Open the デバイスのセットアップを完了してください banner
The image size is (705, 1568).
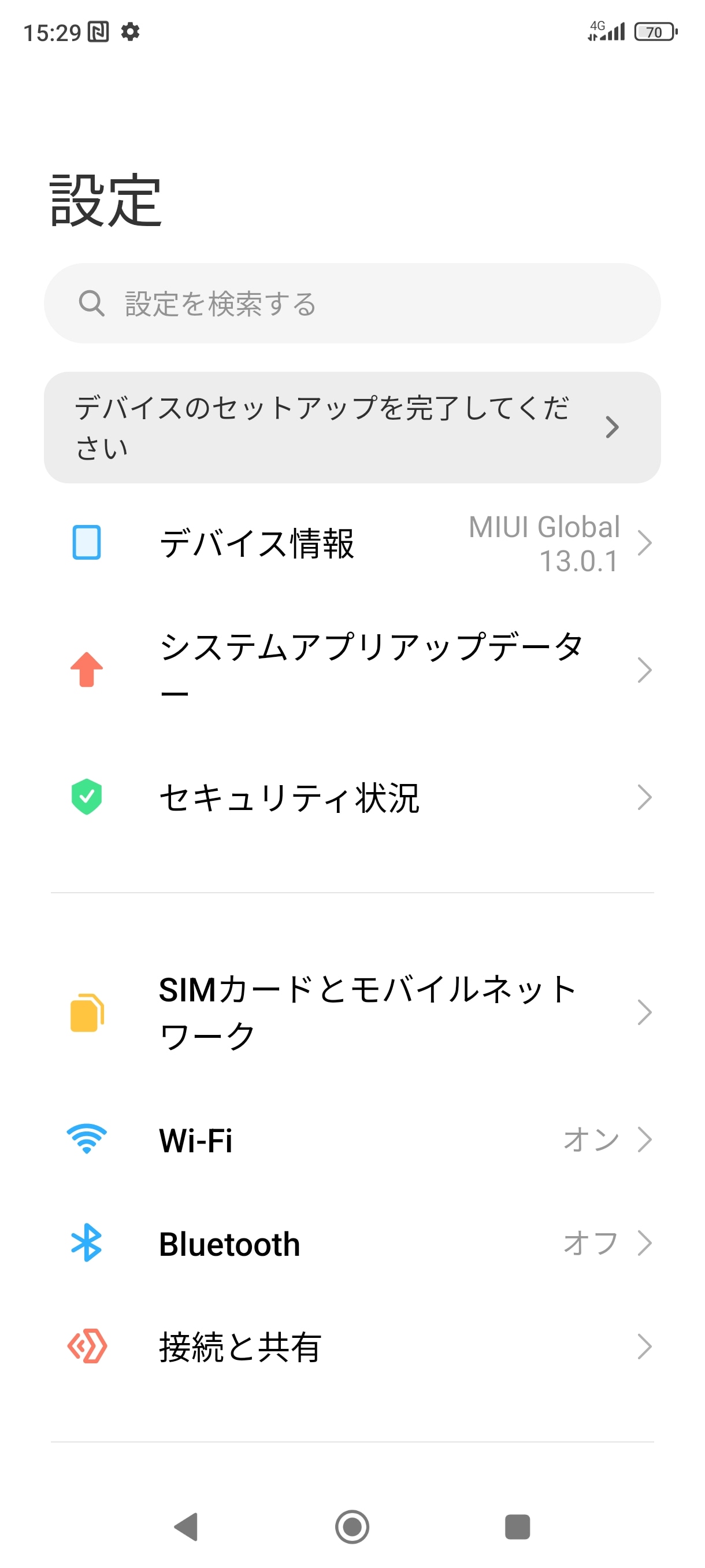352,427
